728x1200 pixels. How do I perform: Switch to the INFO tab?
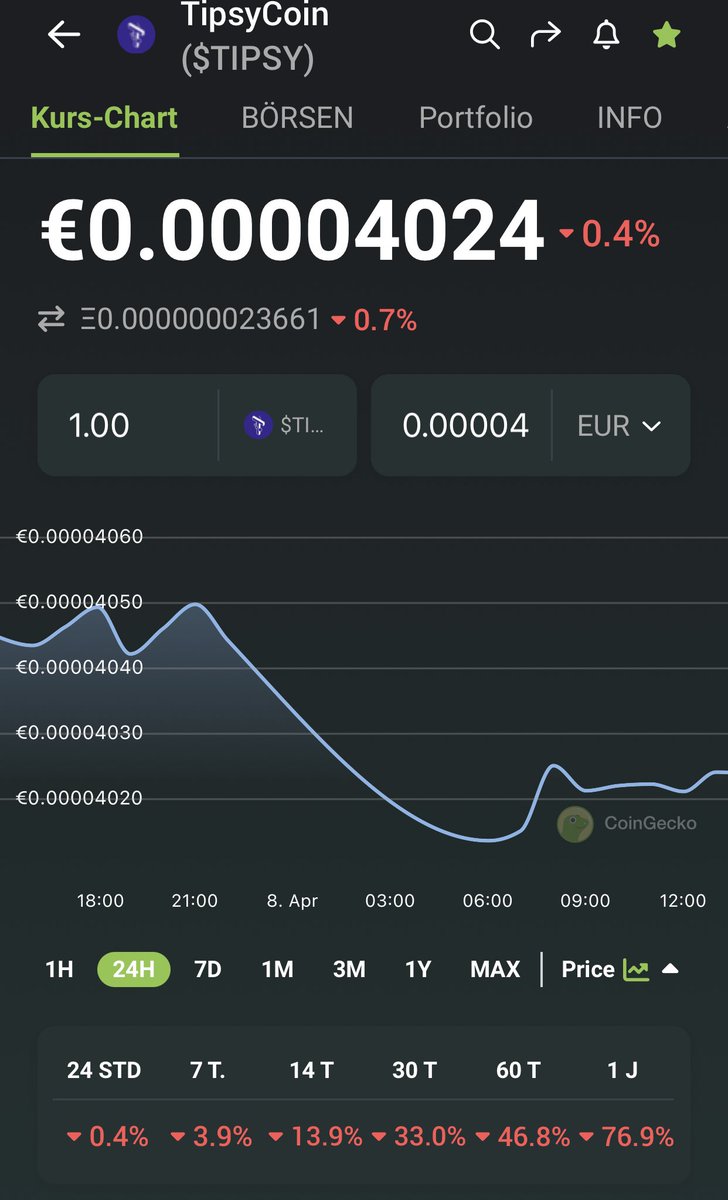point(629,117)
